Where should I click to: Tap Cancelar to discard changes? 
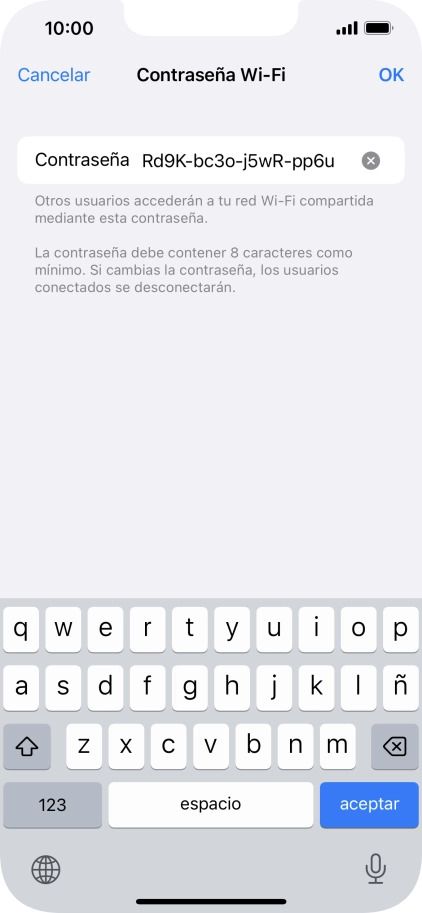(54, 75)
